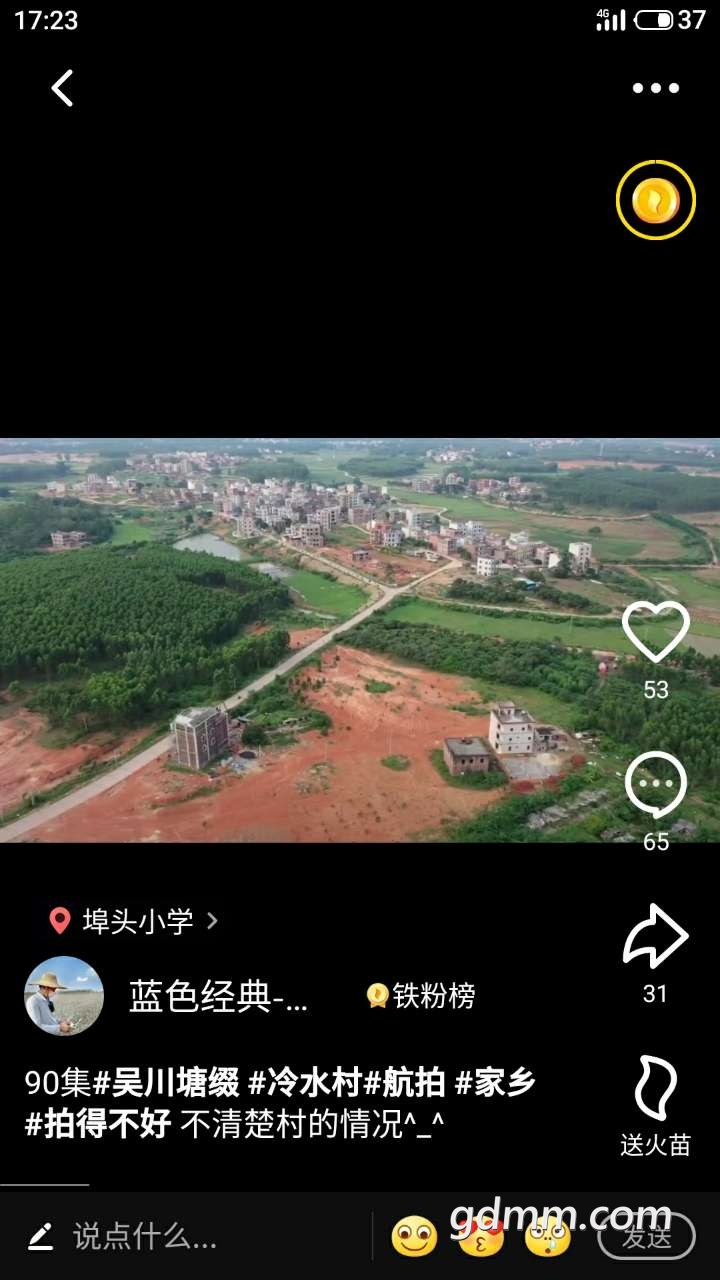Open the comments bubble icon
720x1280 pixels.
pos(655,786)
